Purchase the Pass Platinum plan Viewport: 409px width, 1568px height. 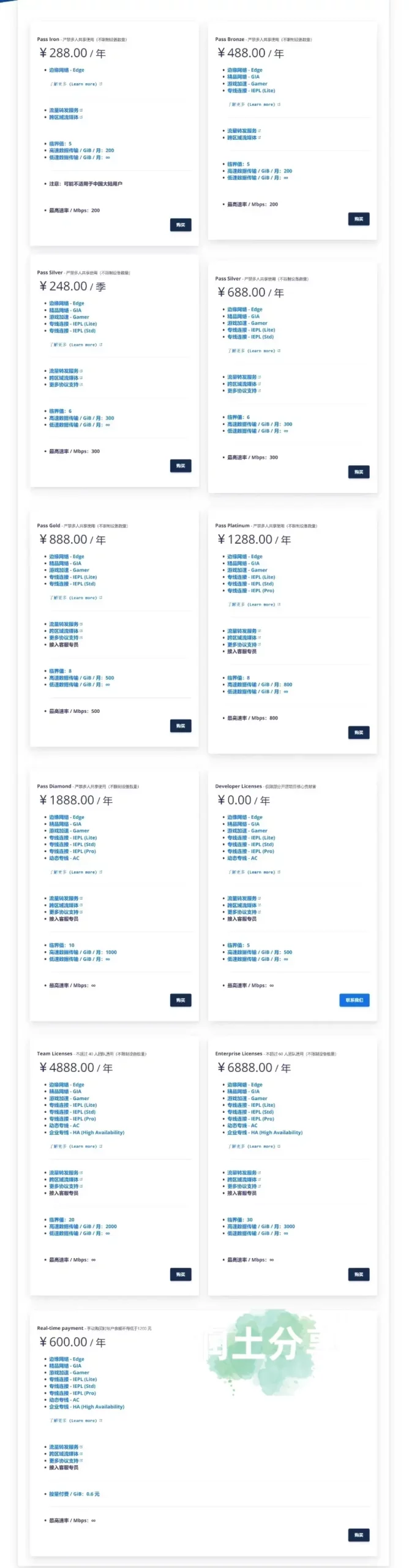[x=359, y=732]
